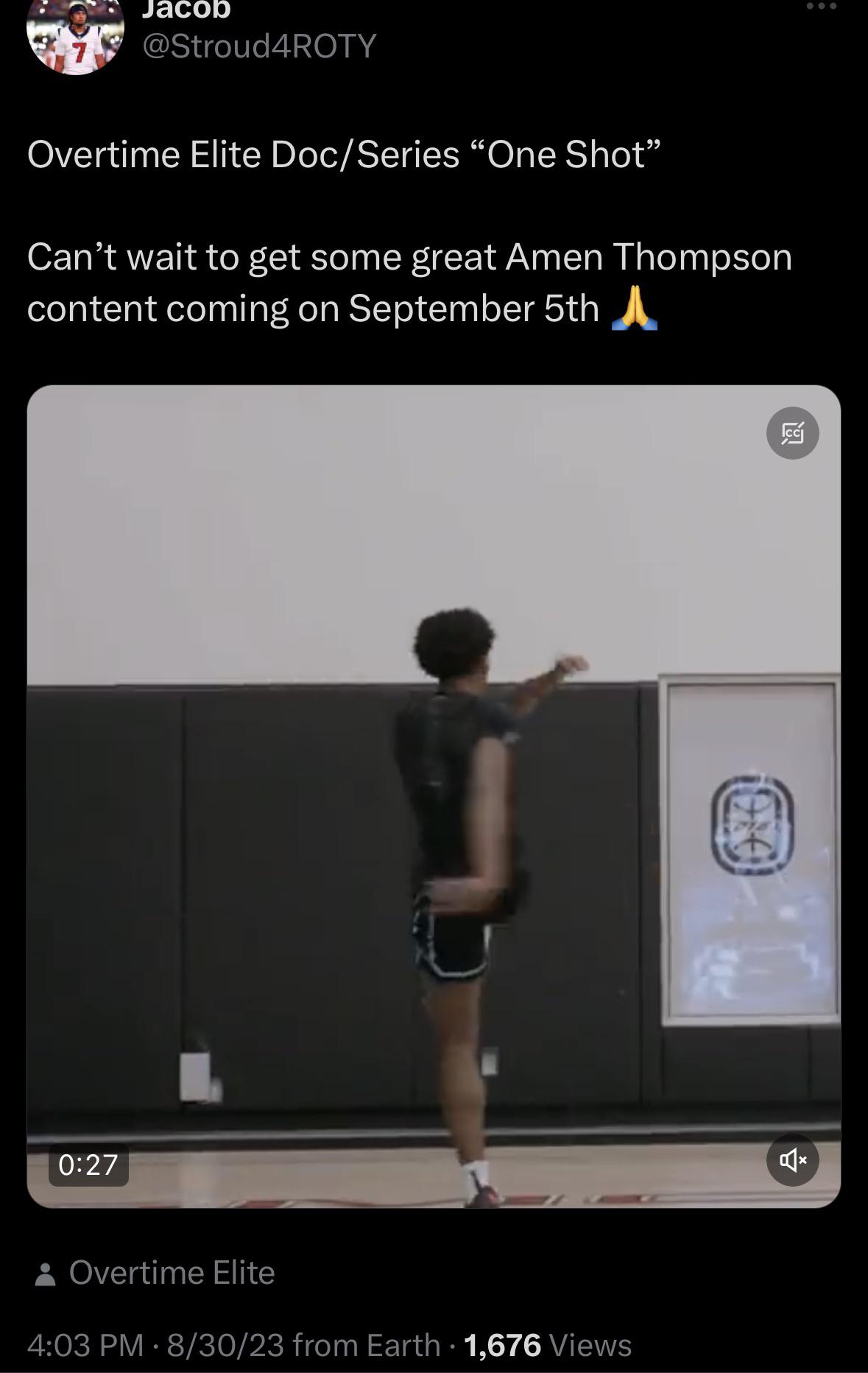Toggle closed captions on the video
Image resolution: width=868 pixels, height=1373 pixels.
(x=792, y=433)
